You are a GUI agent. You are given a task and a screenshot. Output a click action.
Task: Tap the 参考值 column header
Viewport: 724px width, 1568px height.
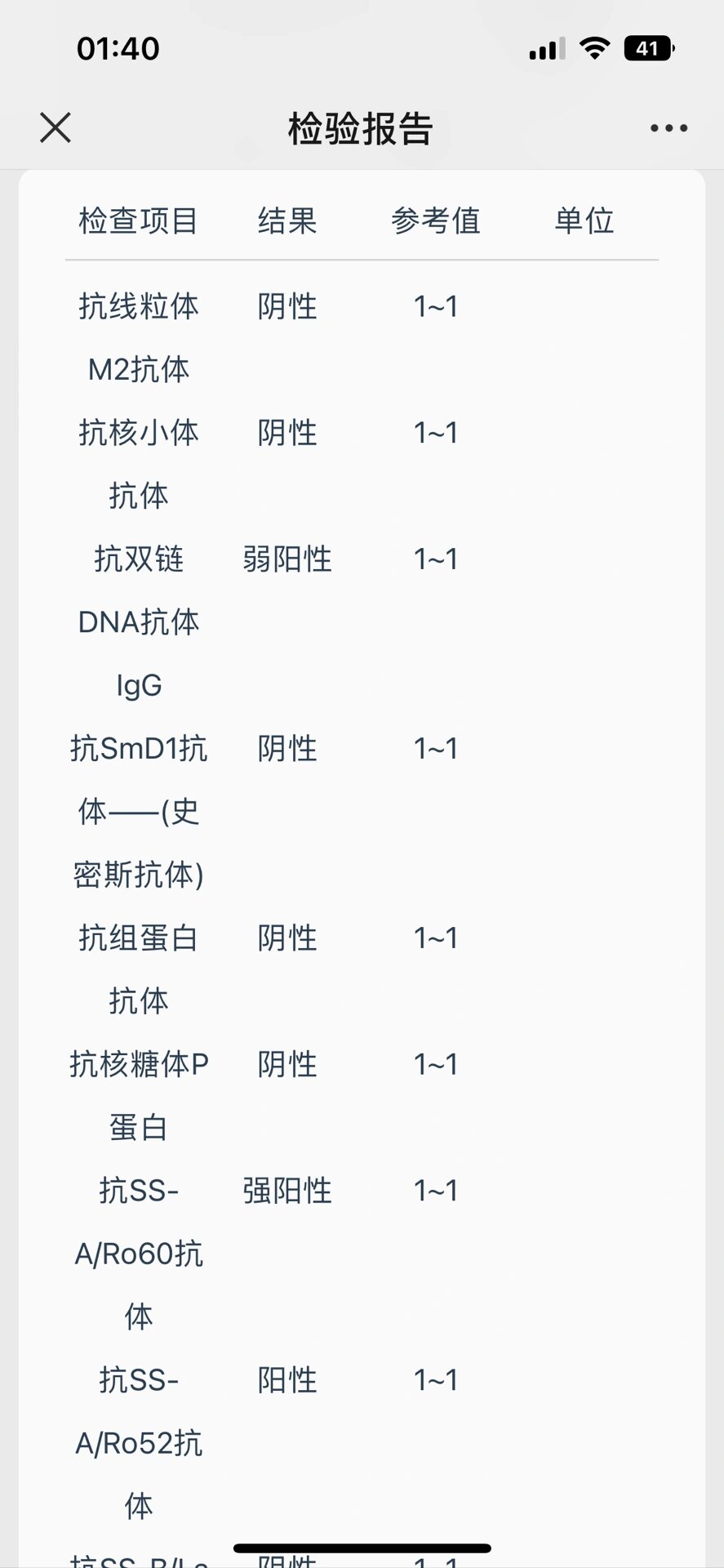(x=435, y=220)
